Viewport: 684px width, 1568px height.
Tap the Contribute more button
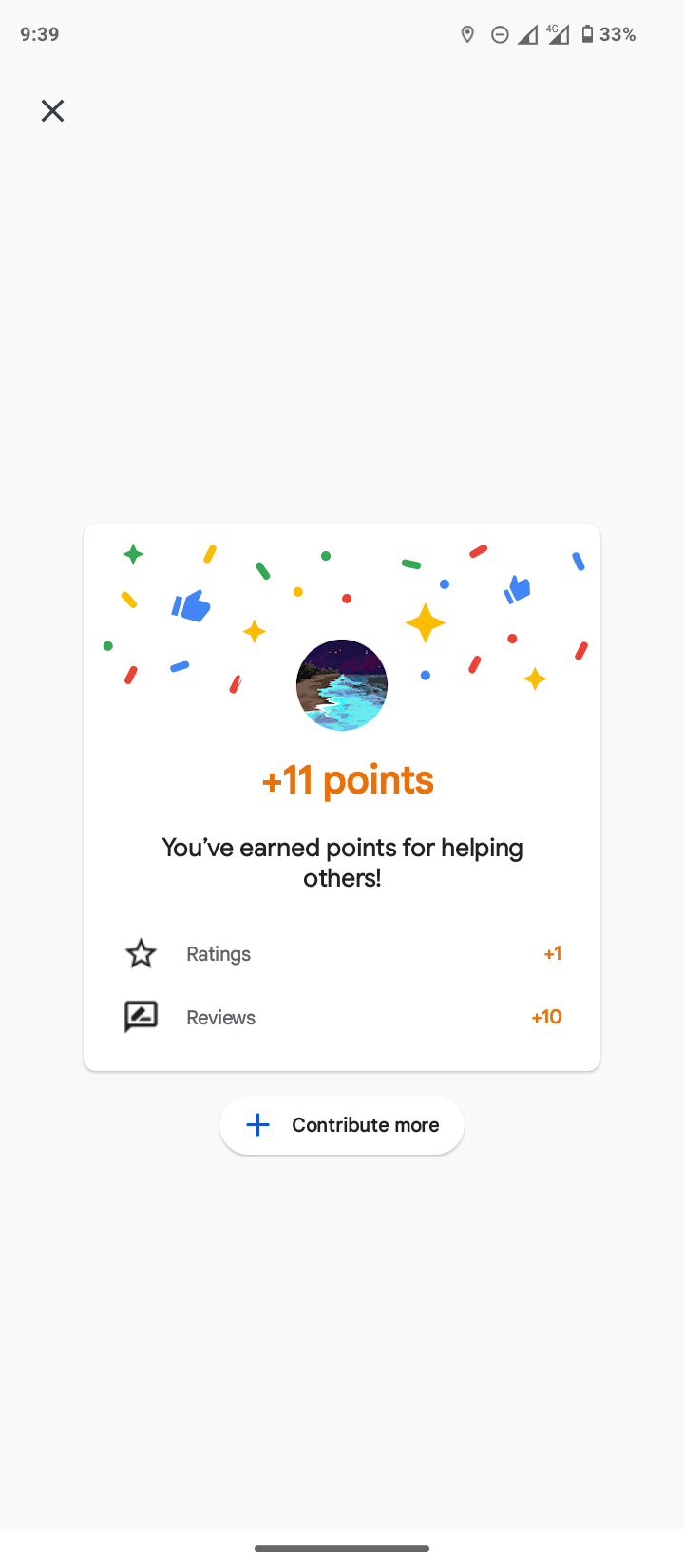[x=342, y=1125]
